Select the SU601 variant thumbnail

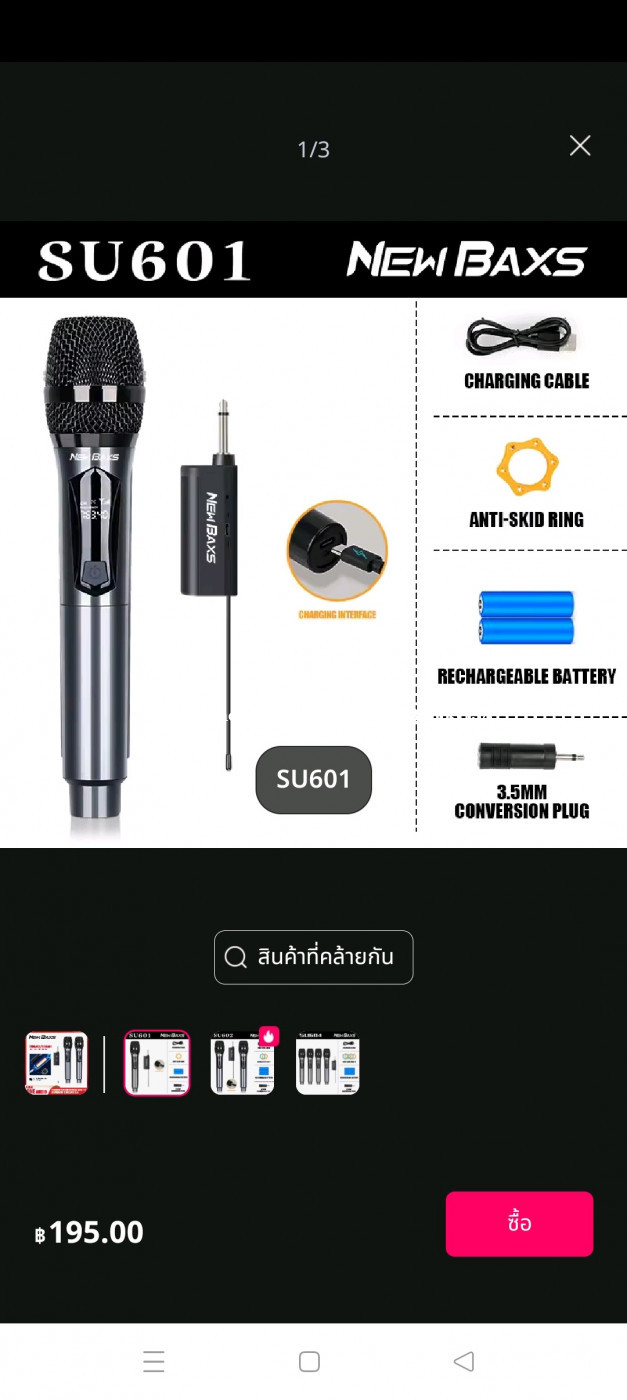click(x=157, y=1063)
